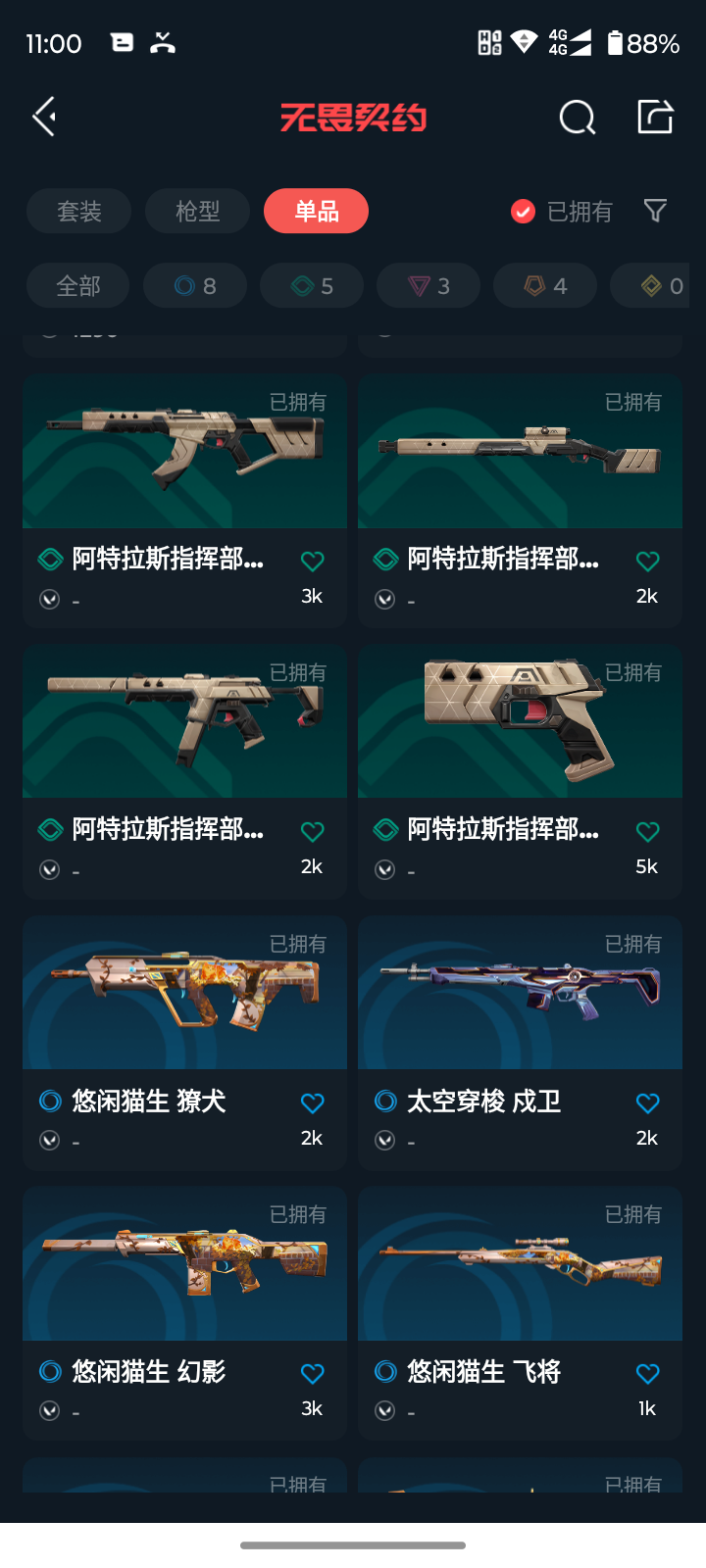This screenshot has height=1568, width=706.
Task: Like the 太空穿梭 戍卫 skin
Action: coord(647,1103)
